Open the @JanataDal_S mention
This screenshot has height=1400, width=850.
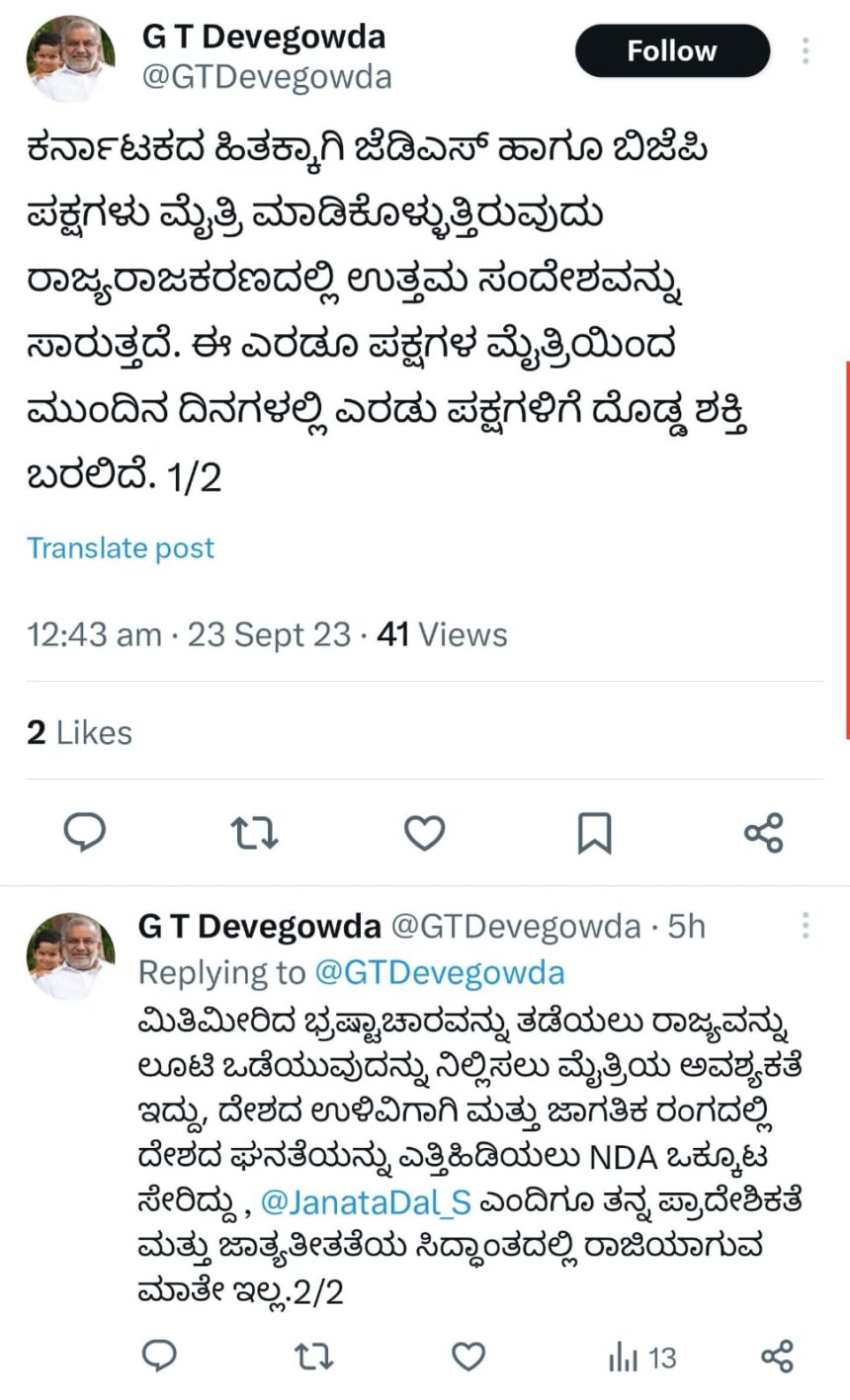coord(366,1202)
